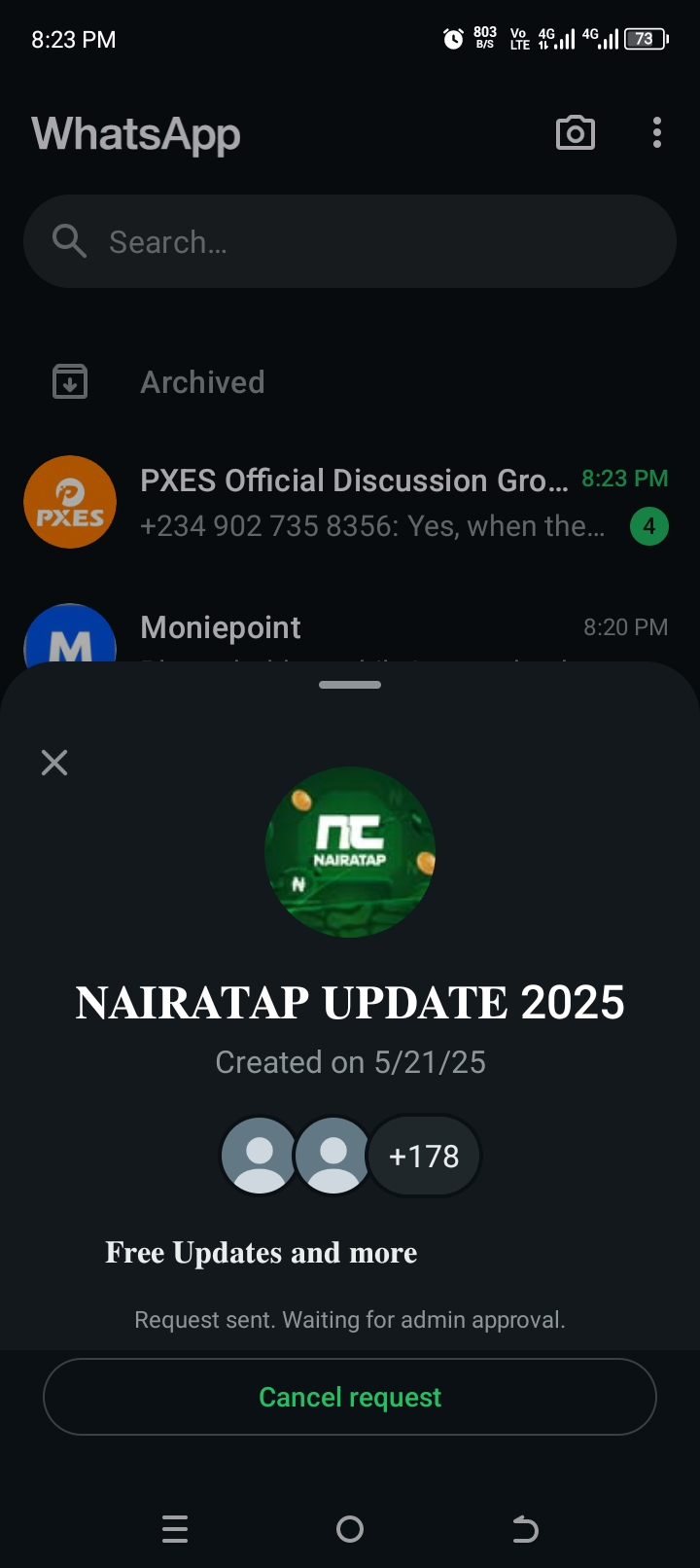Open the overflow menu

coord(657,133)
